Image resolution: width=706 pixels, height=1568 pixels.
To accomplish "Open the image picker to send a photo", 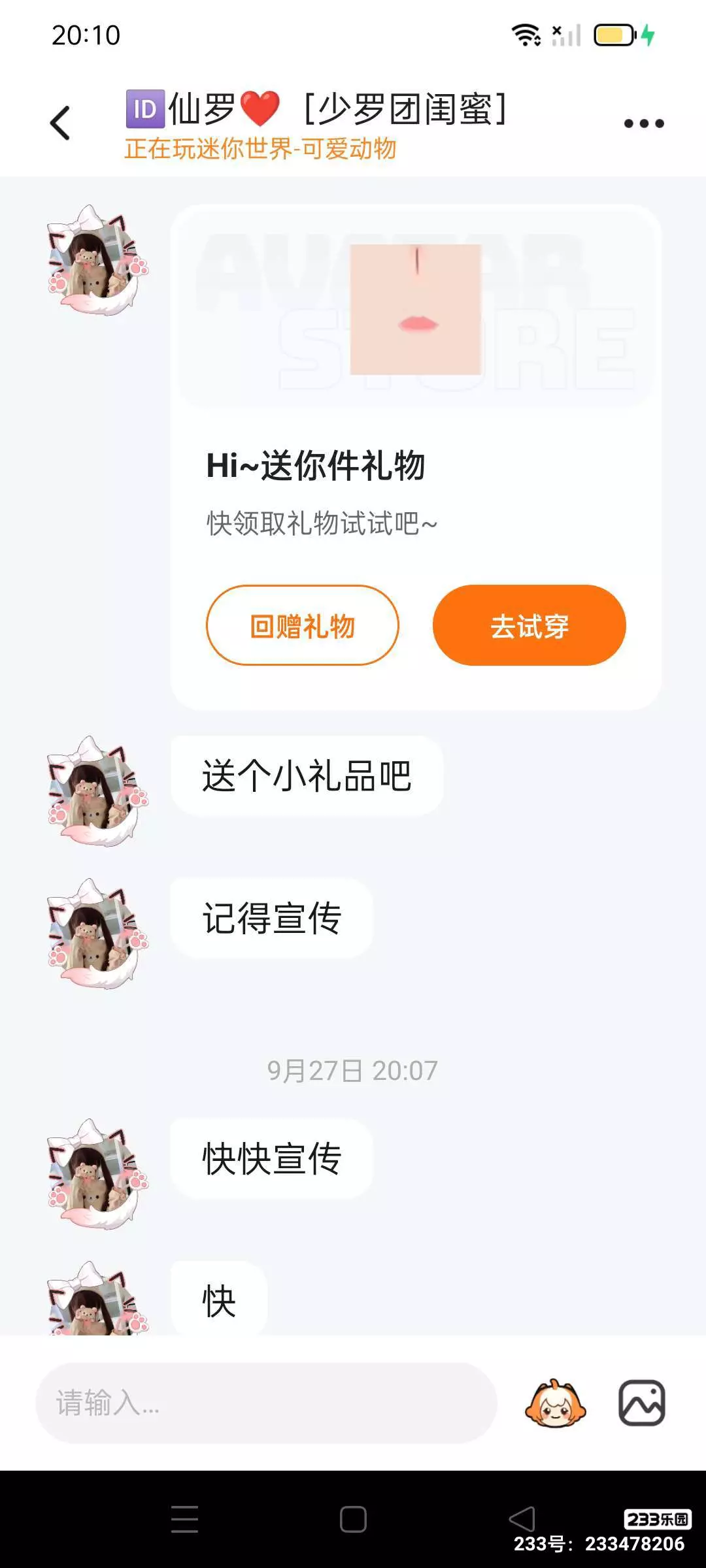I will click(641, 1403).
